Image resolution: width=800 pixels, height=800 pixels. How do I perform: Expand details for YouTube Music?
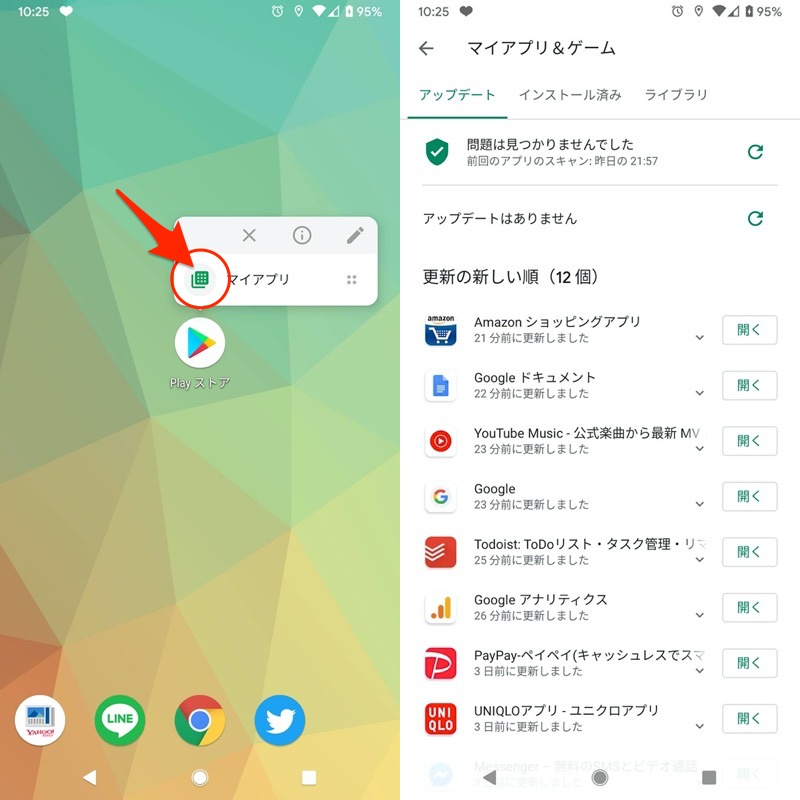pyautogui.click(x=700, y=449)
